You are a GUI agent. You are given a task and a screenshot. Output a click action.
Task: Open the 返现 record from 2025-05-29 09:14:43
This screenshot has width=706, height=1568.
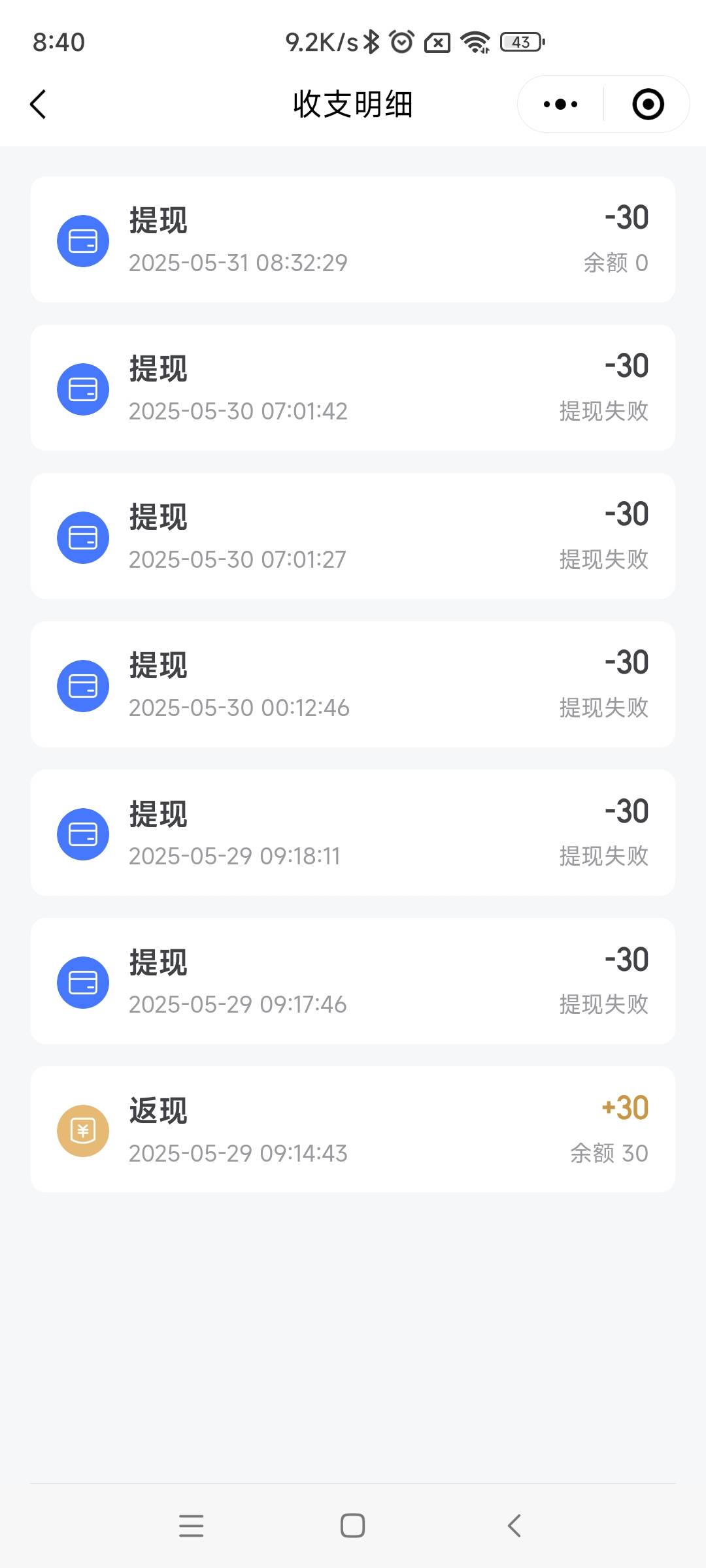coord(353,1129)
